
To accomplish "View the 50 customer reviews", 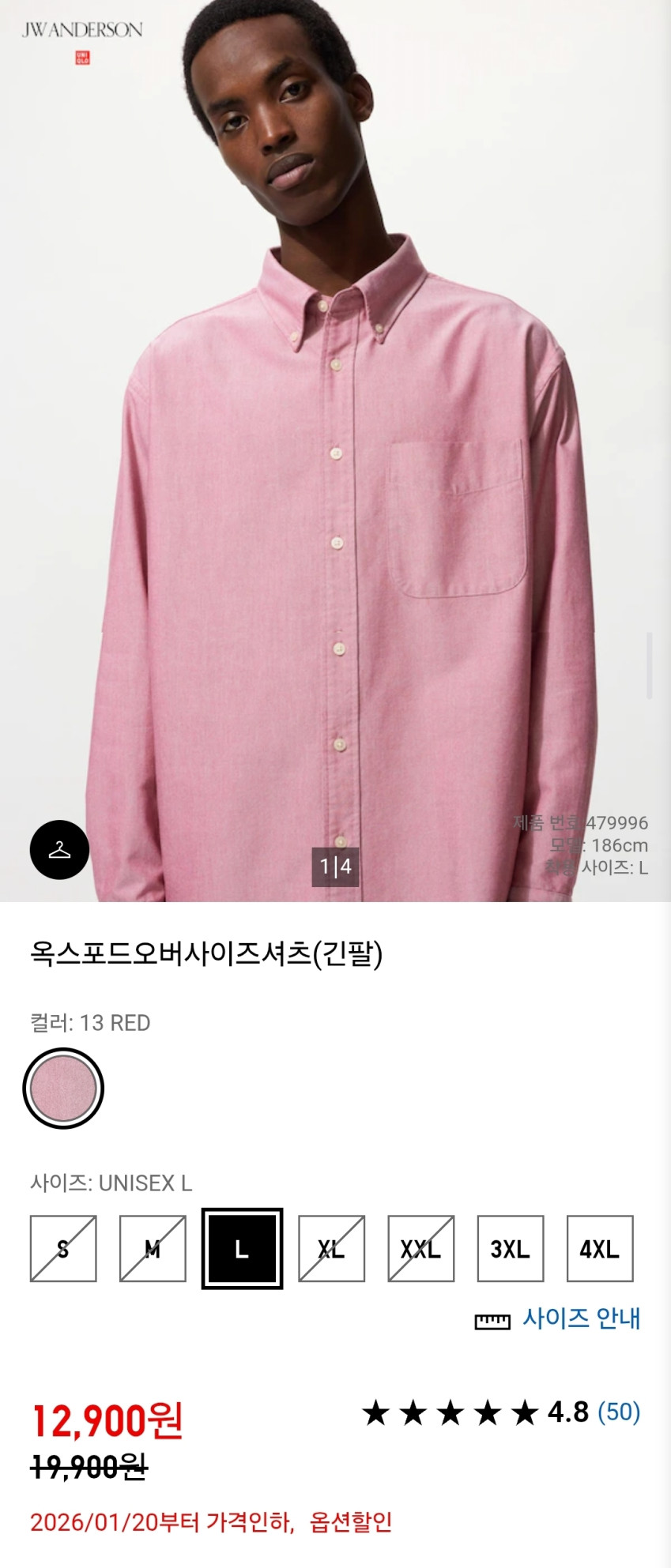I will click(x=618, y=1412).
